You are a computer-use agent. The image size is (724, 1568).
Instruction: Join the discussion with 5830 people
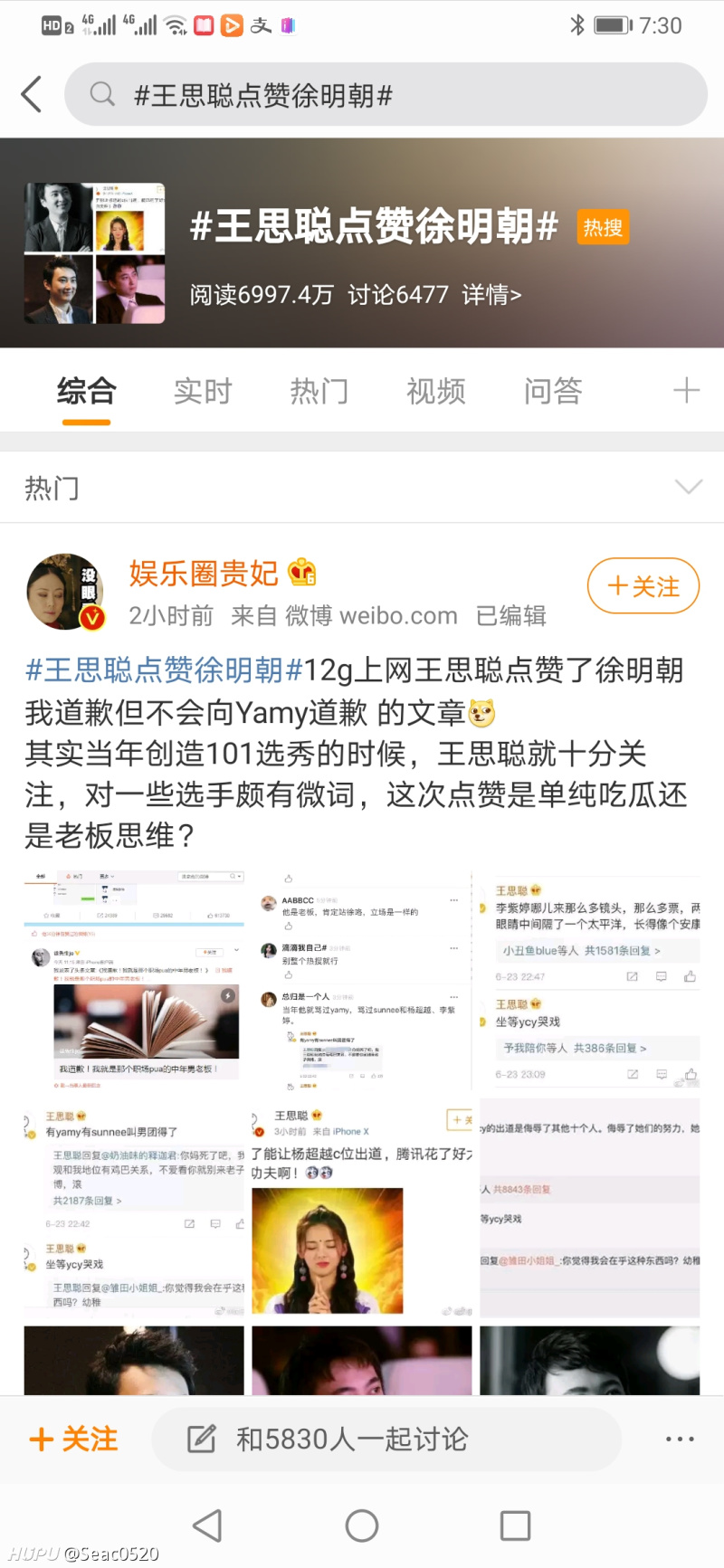[x=386, y=1439]
